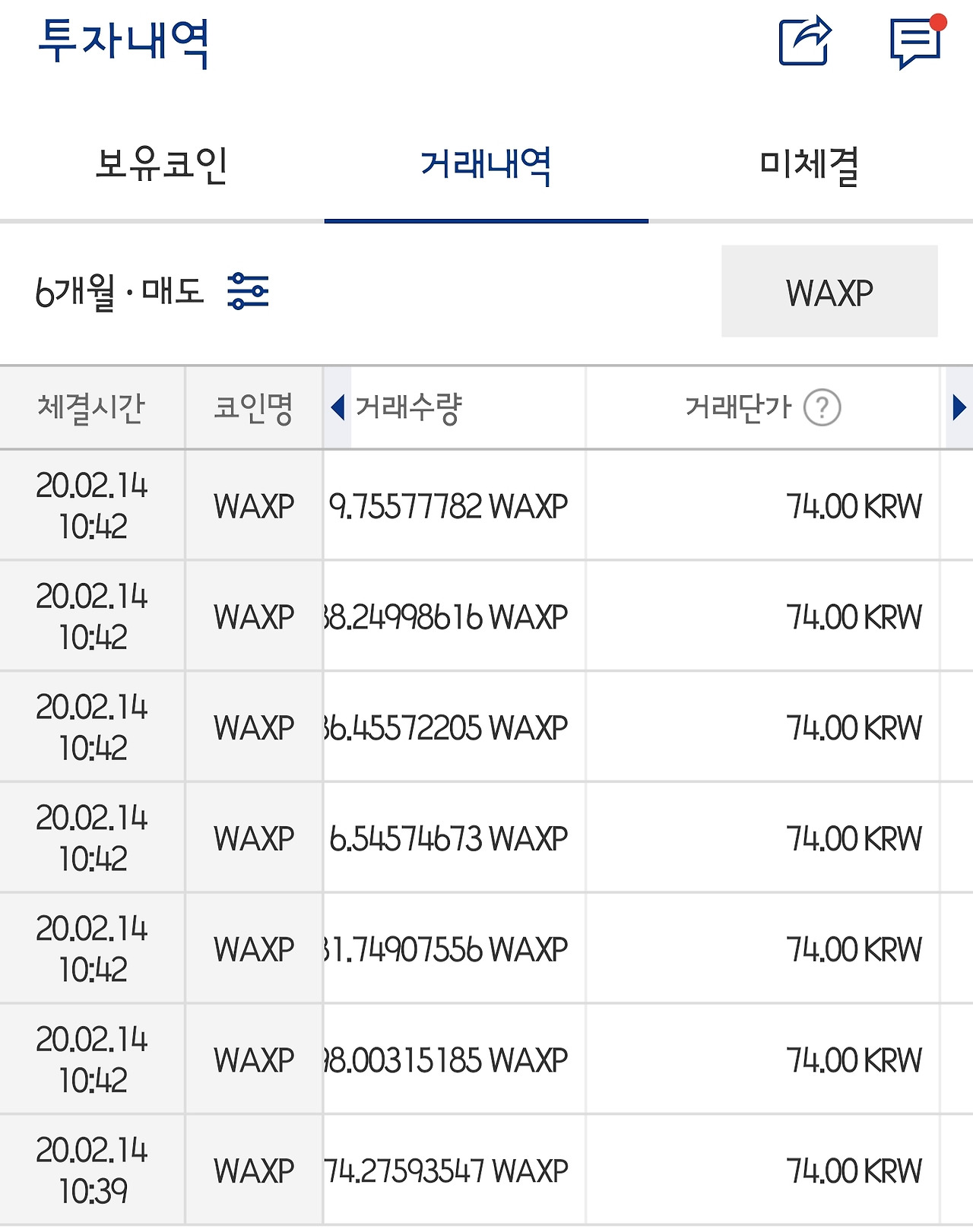Tap the left arrow beside 거래수량

(x=338, y=407)
